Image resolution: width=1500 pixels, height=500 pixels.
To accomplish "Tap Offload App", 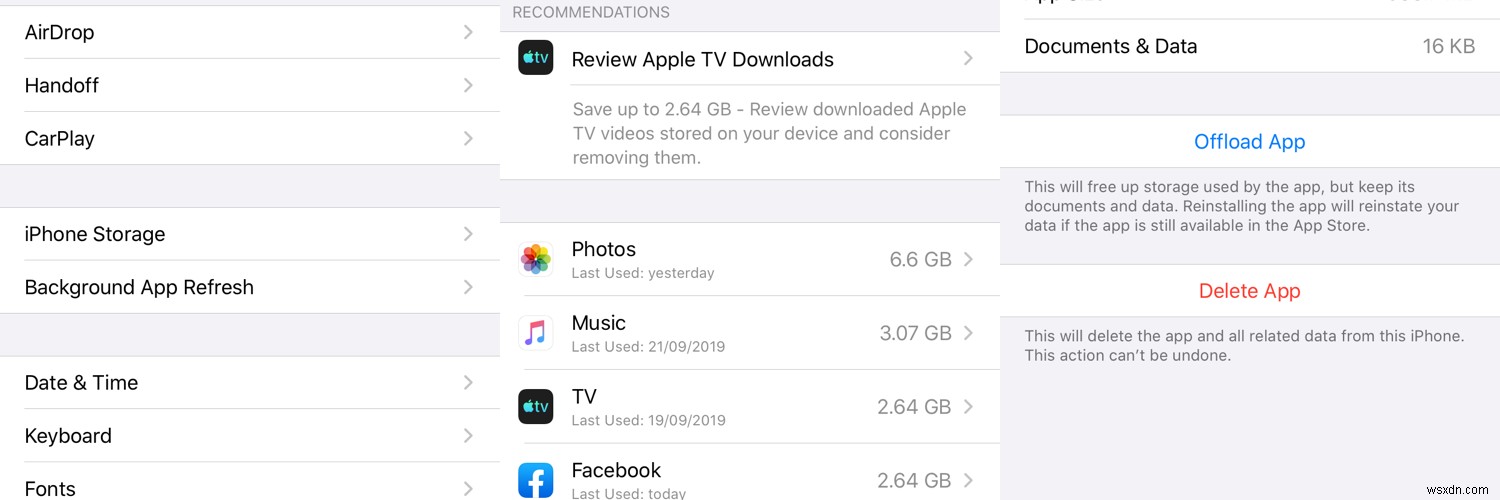I will pos(1249,142).
